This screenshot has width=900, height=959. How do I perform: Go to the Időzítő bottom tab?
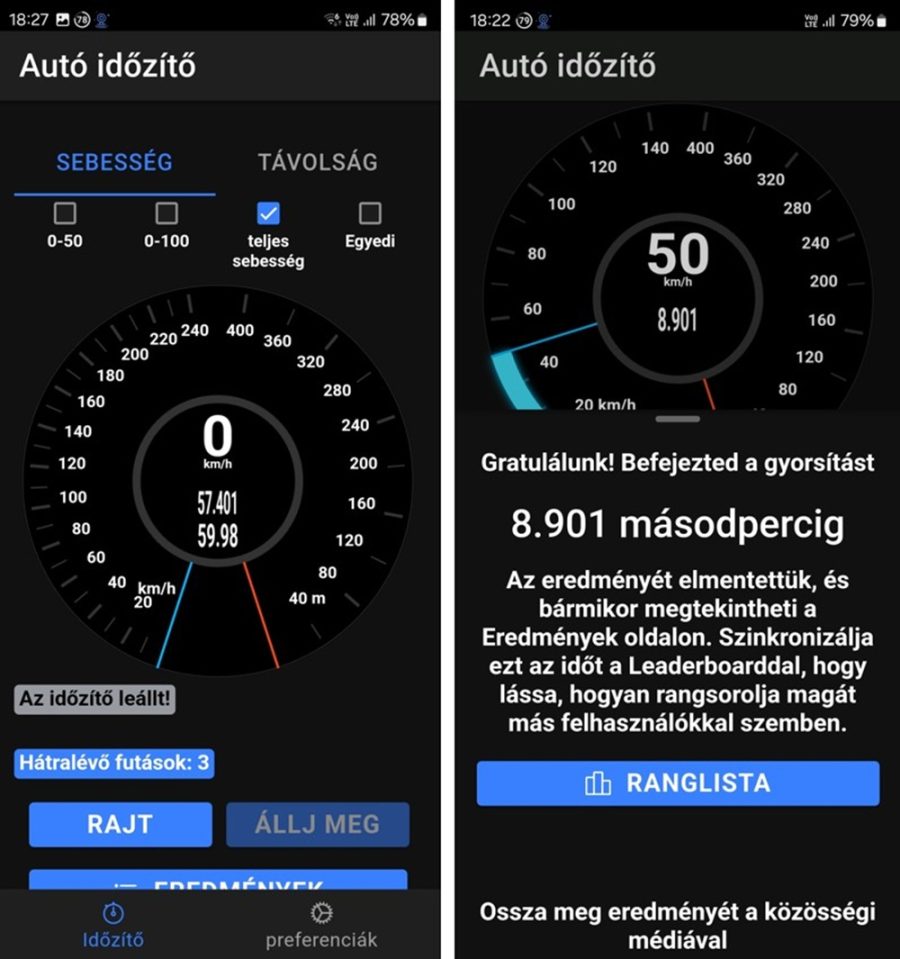point(113,925)
